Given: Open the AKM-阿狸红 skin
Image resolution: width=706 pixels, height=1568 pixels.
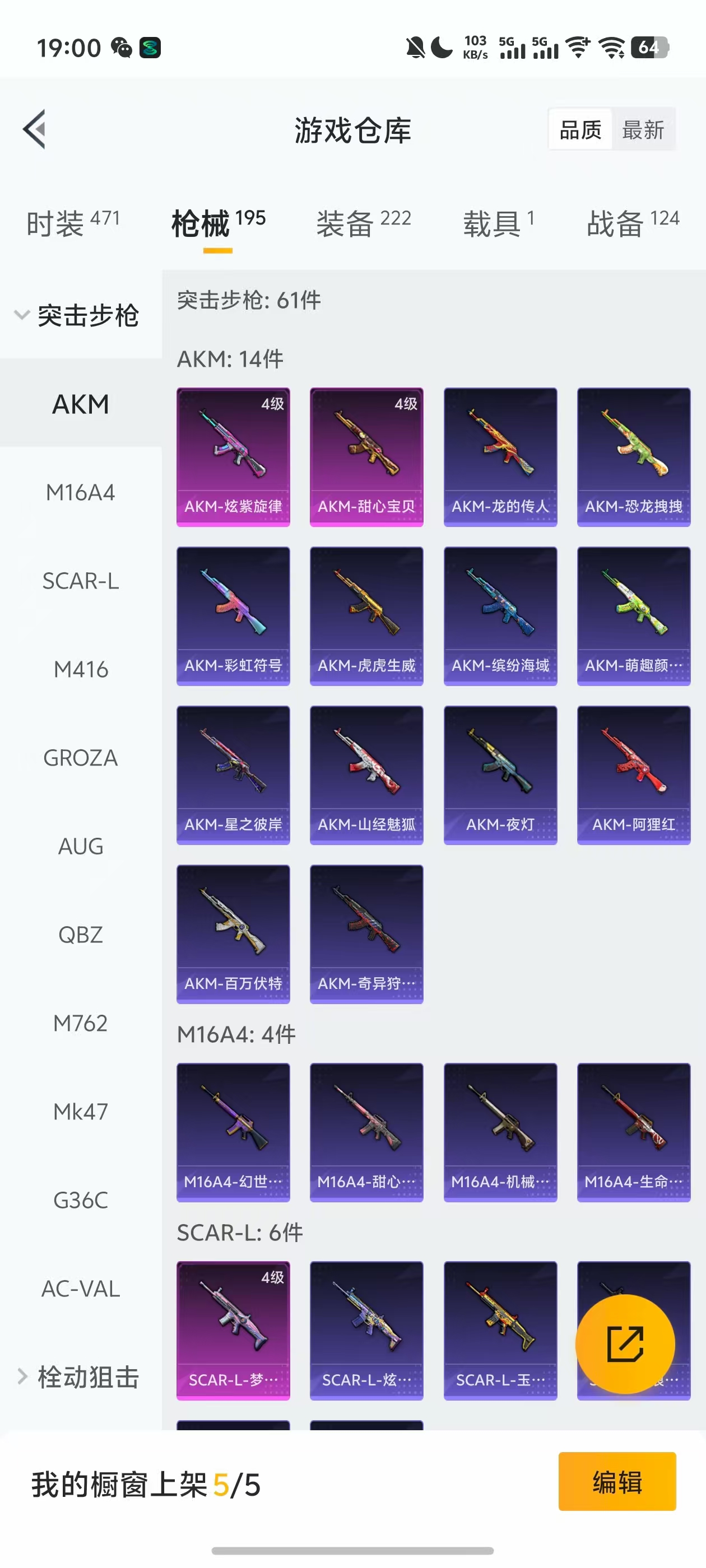Looking at the screenshot, I should [634, 775].
